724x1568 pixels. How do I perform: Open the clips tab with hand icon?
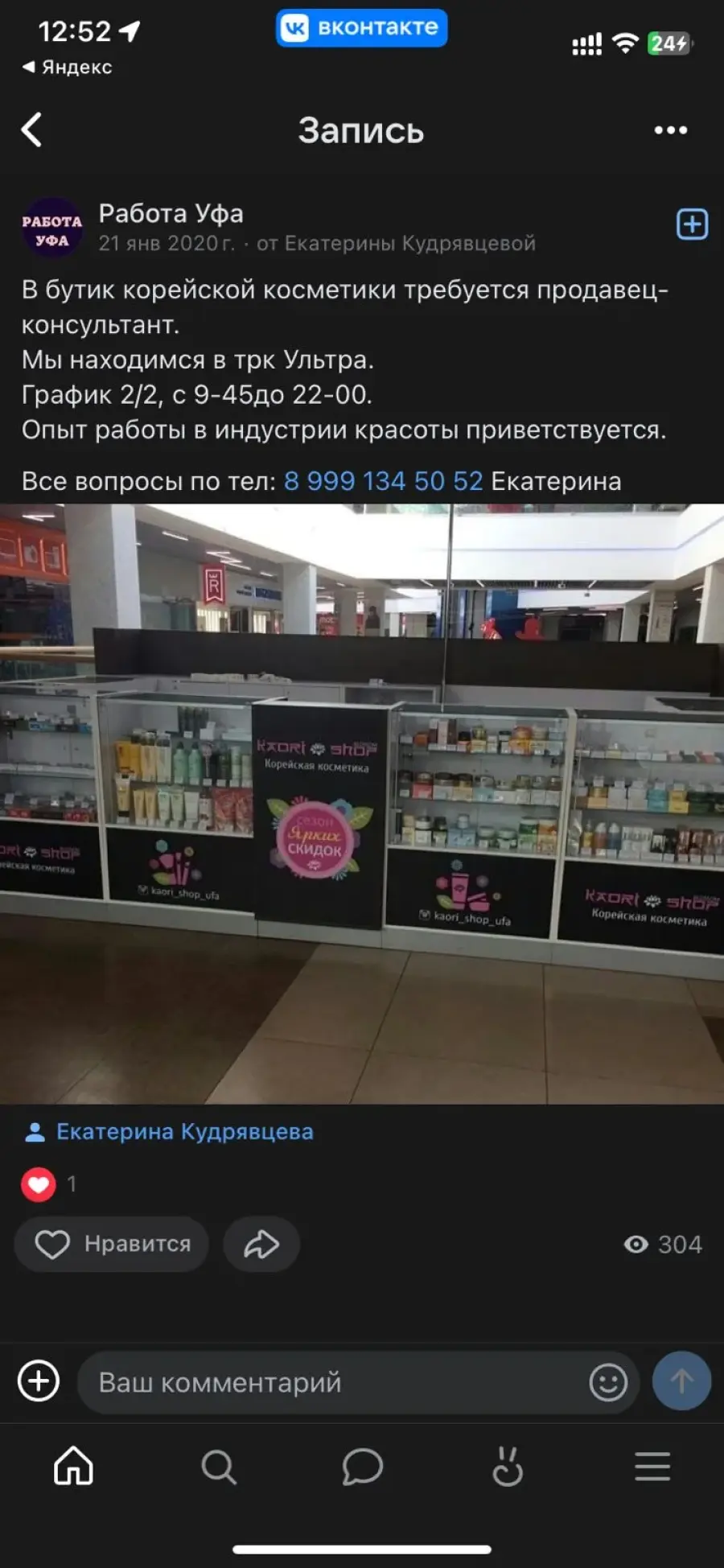click(507, 1466)
